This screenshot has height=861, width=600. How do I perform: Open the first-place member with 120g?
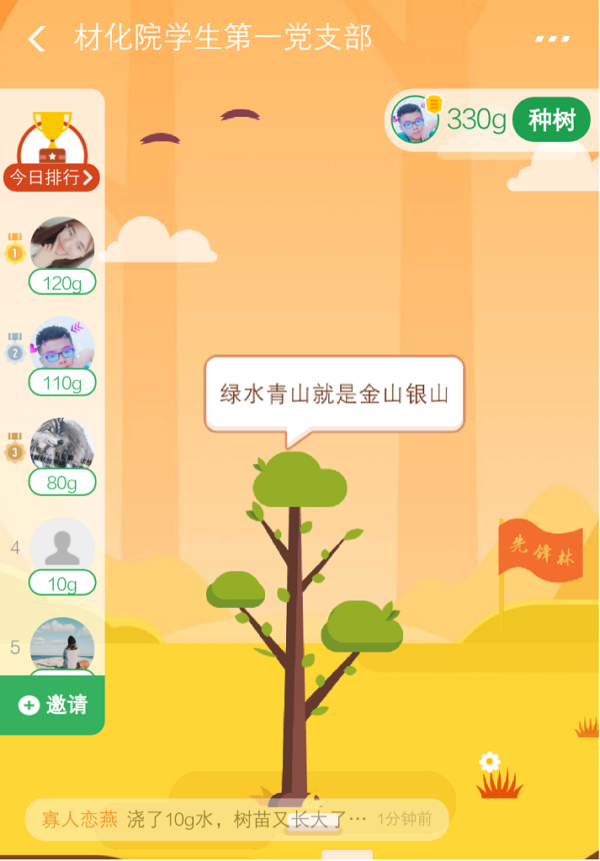click(62, 246)
